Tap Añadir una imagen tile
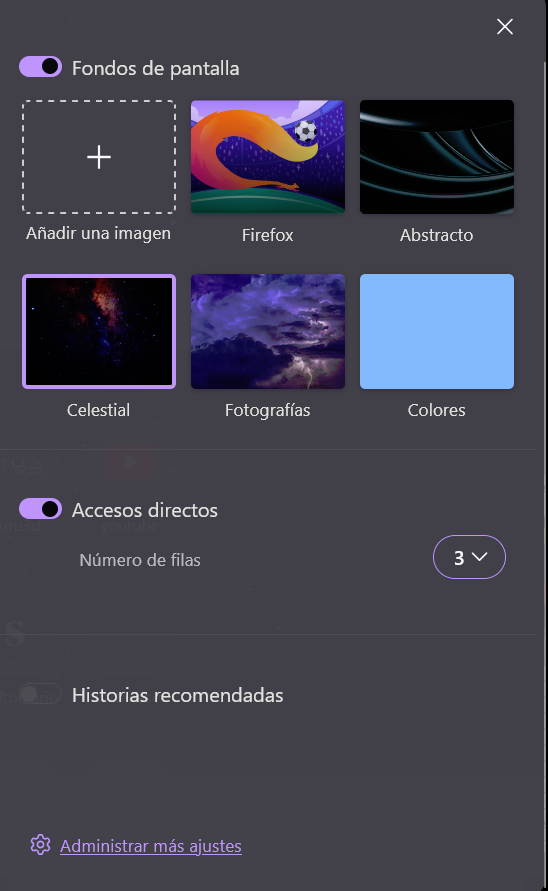Image resolution: width=548 pixels, height=891 pixels. [99, 157]
